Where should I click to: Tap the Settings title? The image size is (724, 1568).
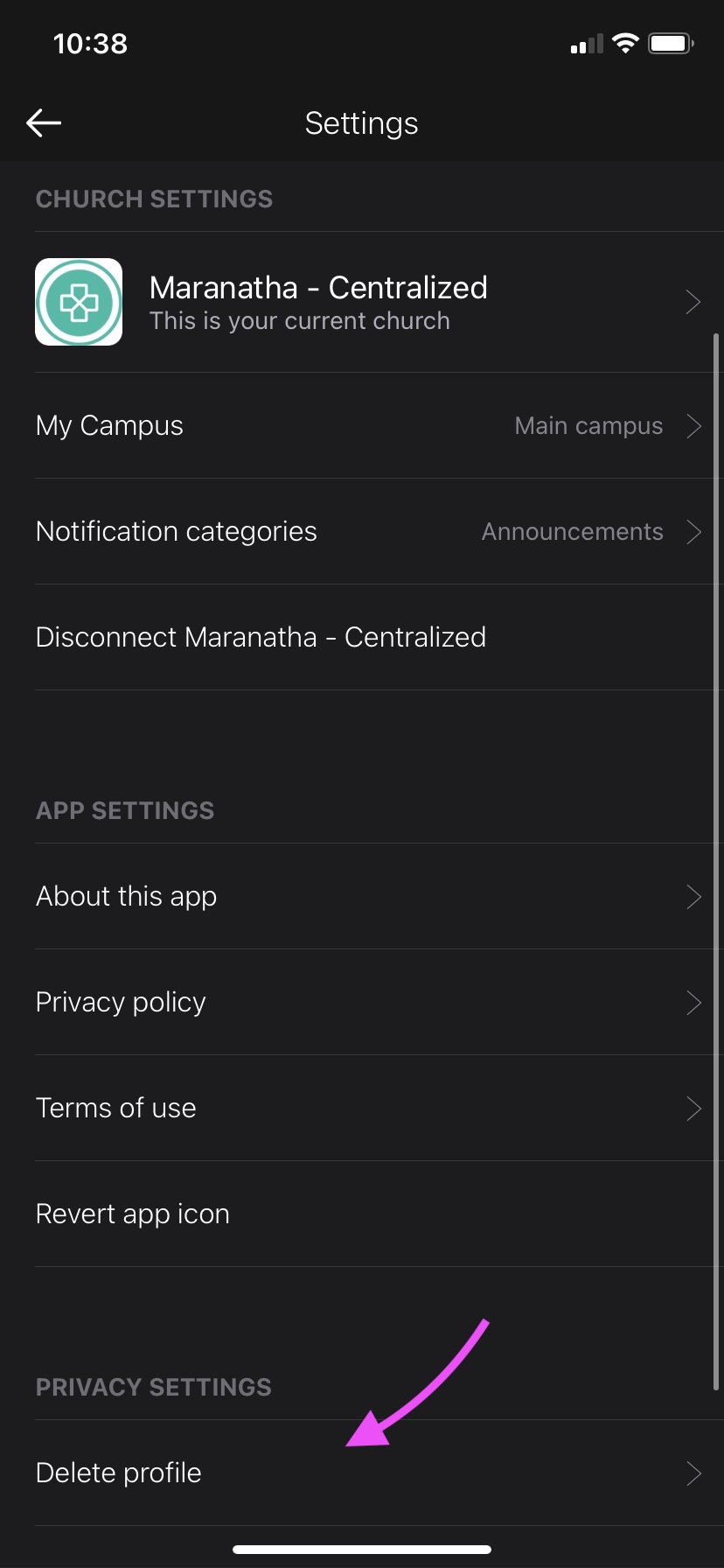tap(361, 122)
